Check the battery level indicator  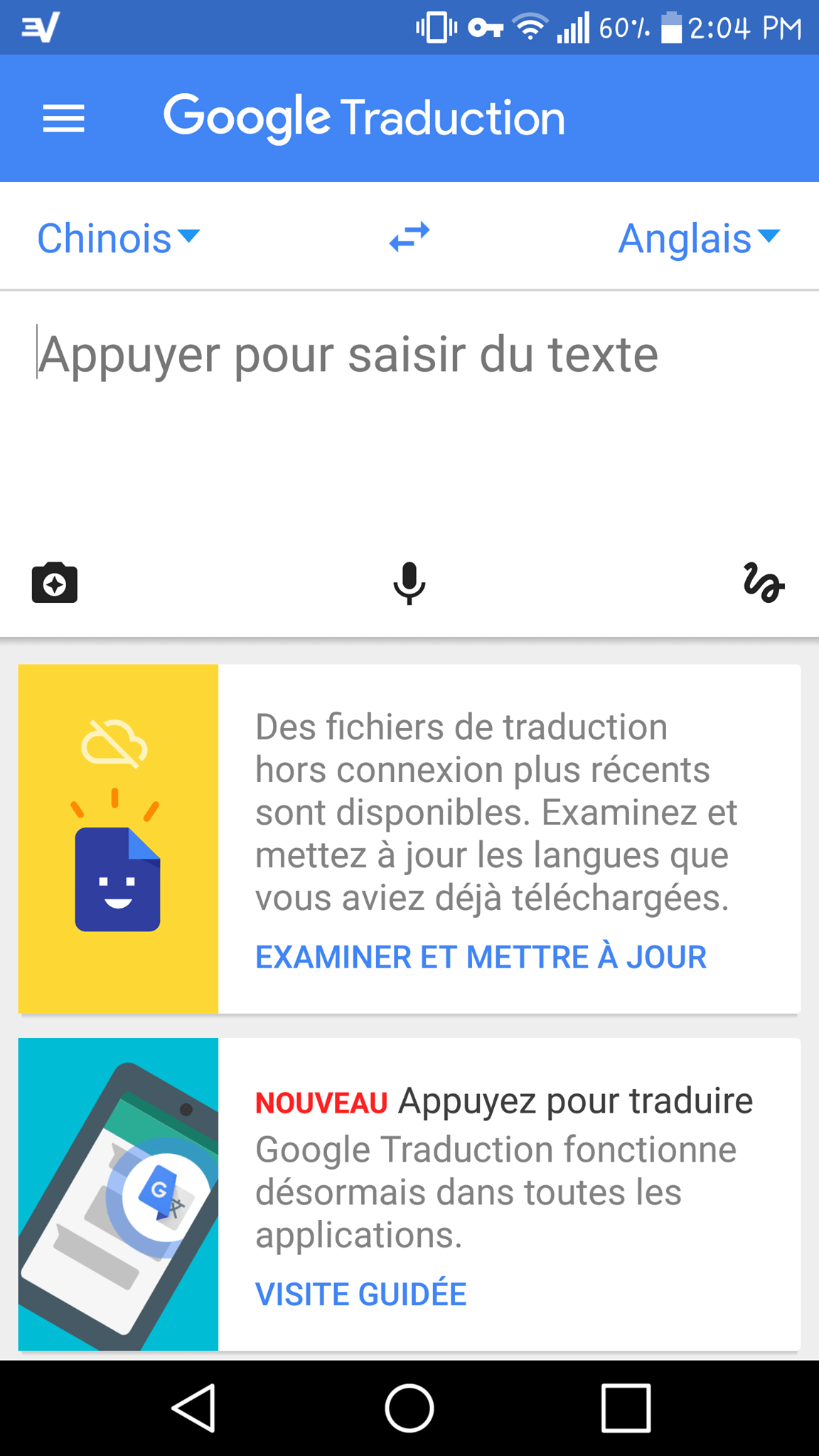[669, 27]
